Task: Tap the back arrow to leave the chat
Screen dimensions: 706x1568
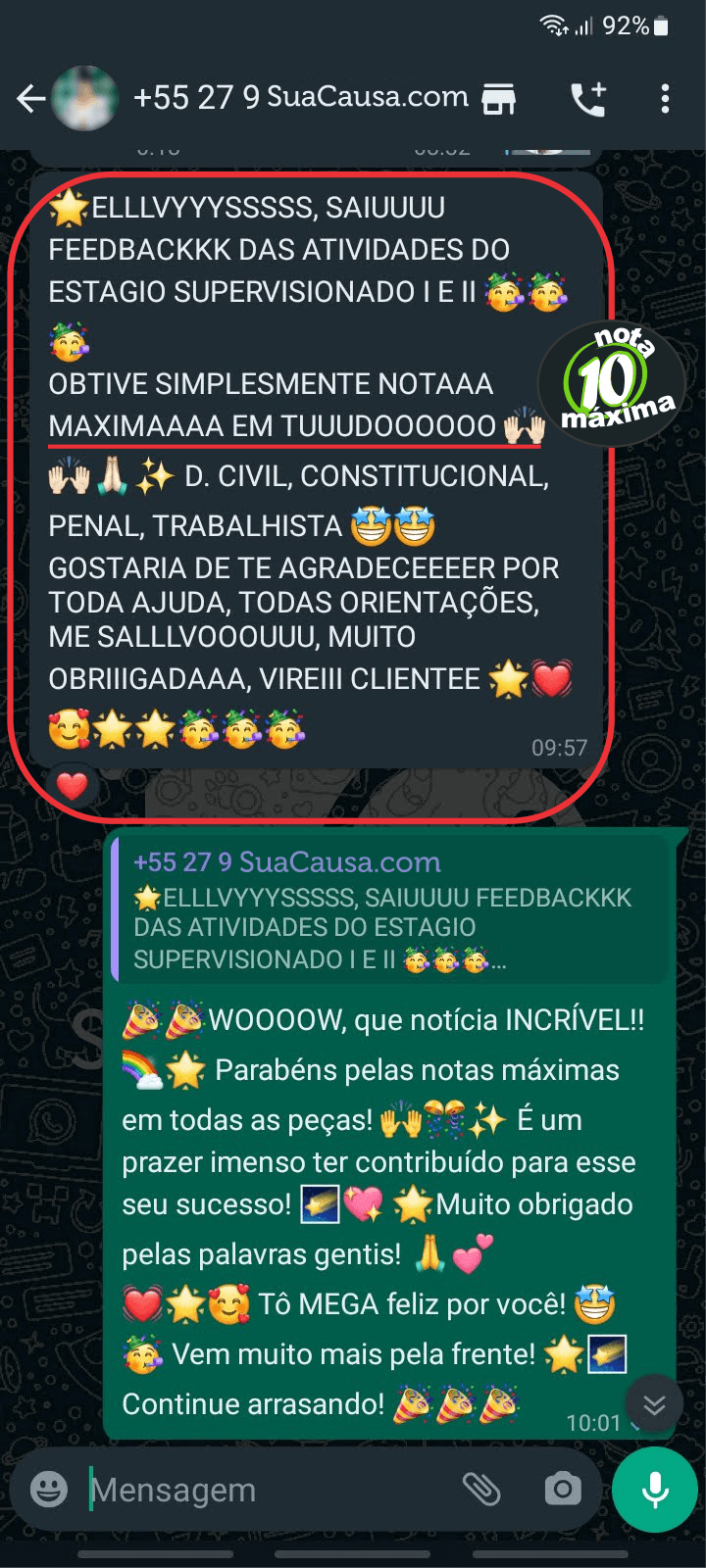Action: (32, 97)
